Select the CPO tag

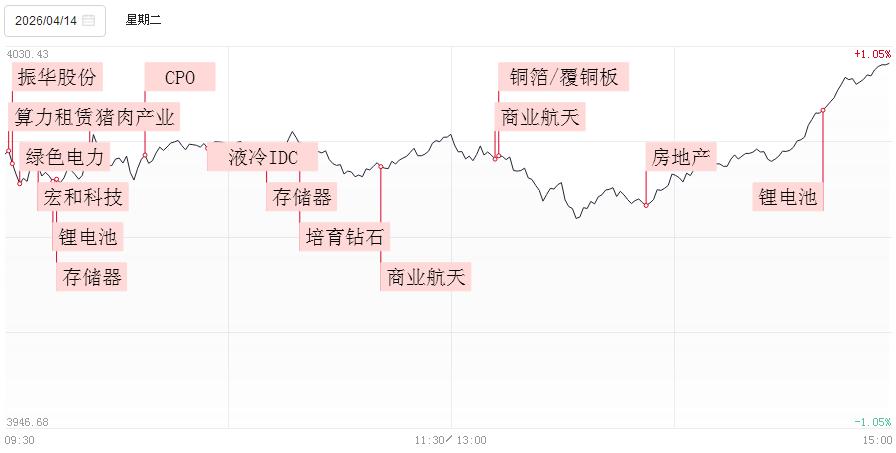pos(179,77)
